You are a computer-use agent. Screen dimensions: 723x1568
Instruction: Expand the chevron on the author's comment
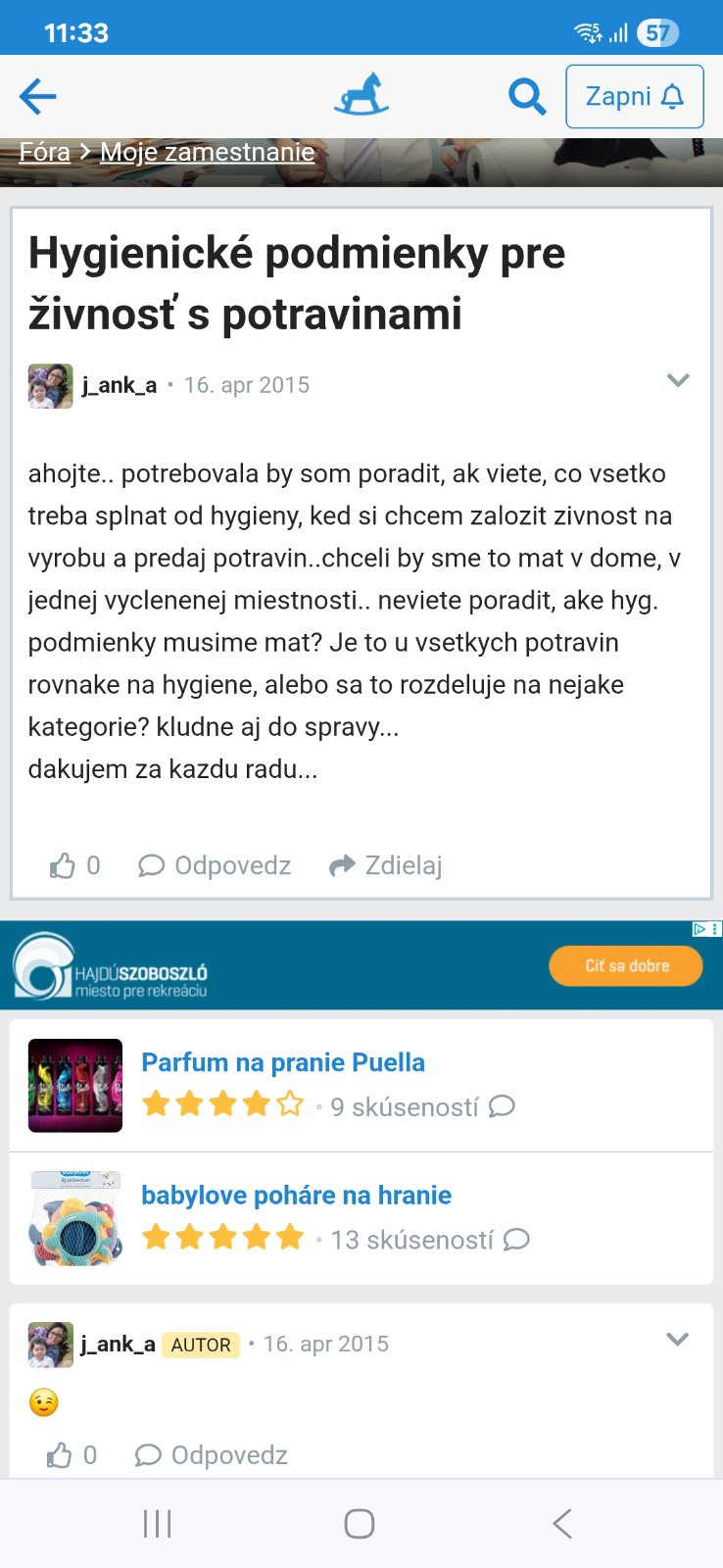pos(678,1340)
